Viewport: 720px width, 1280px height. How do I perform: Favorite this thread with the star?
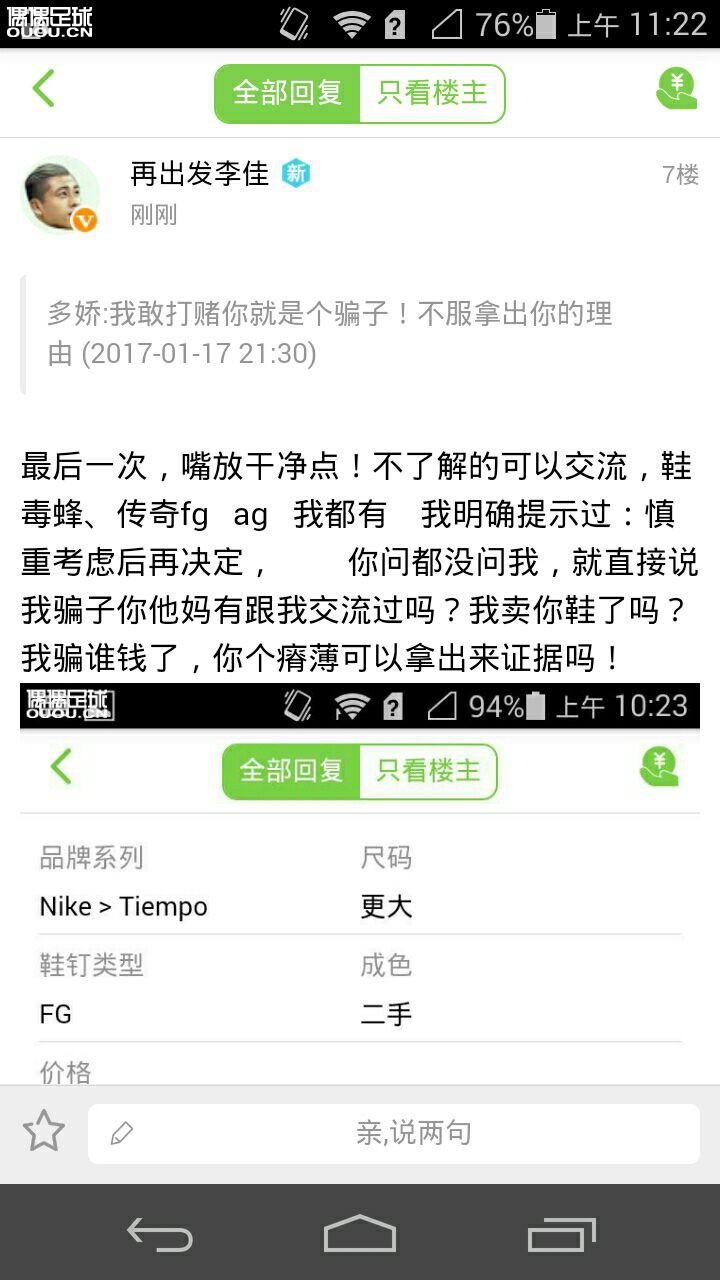[44, 1132]
